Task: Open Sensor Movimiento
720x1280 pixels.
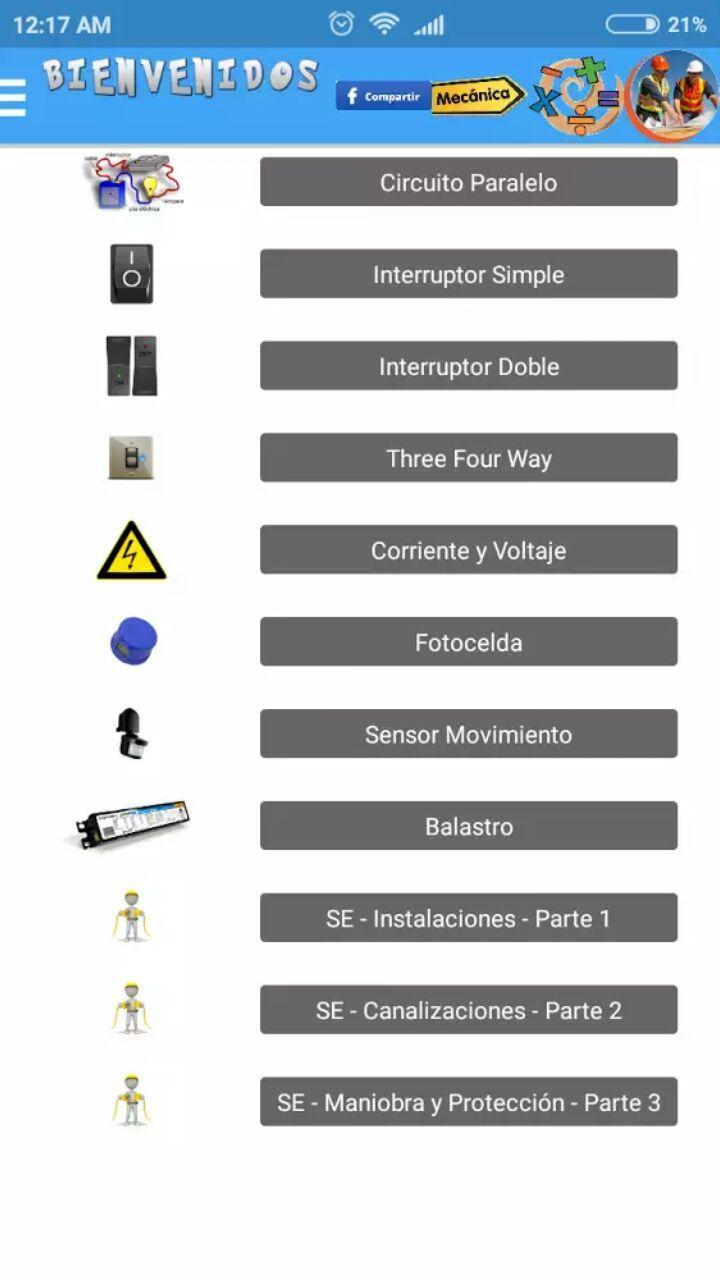Action: point(468,734)
